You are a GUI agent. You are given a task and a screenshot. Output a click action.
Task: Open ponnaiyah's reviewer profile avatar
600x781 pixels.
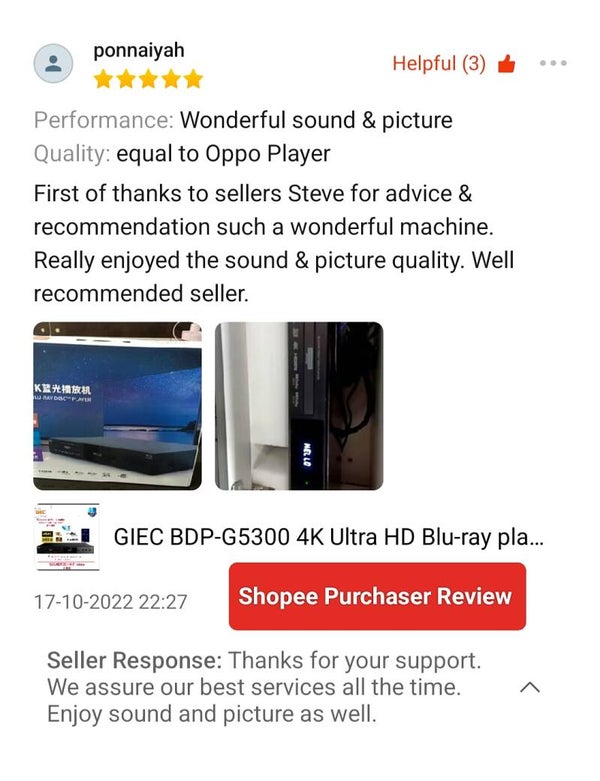click(55, 63)
